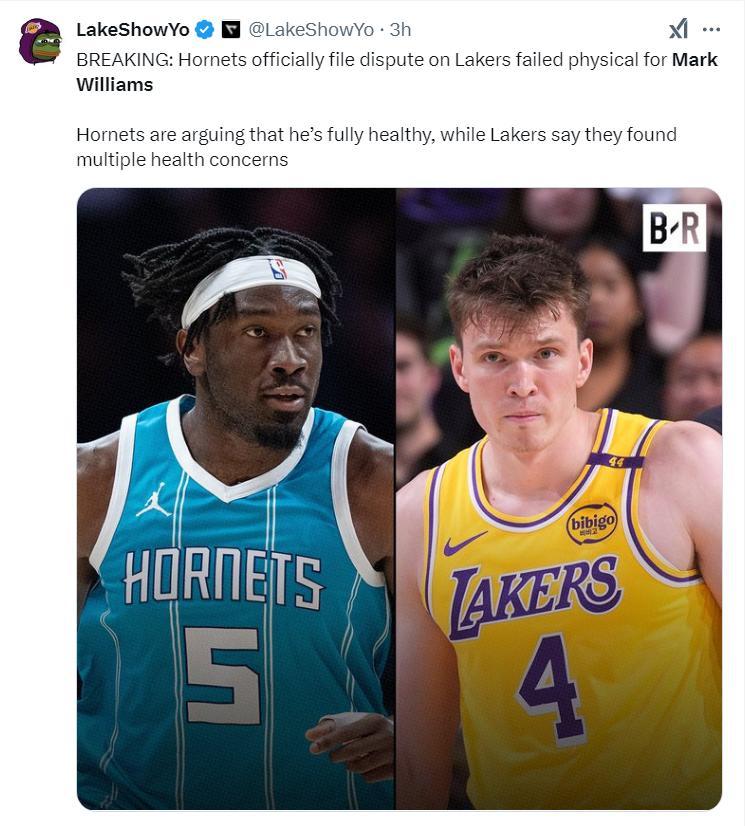Open the 3h post timestamp
747x826 pixels.
pyautogui.click(x=400, y=30)
